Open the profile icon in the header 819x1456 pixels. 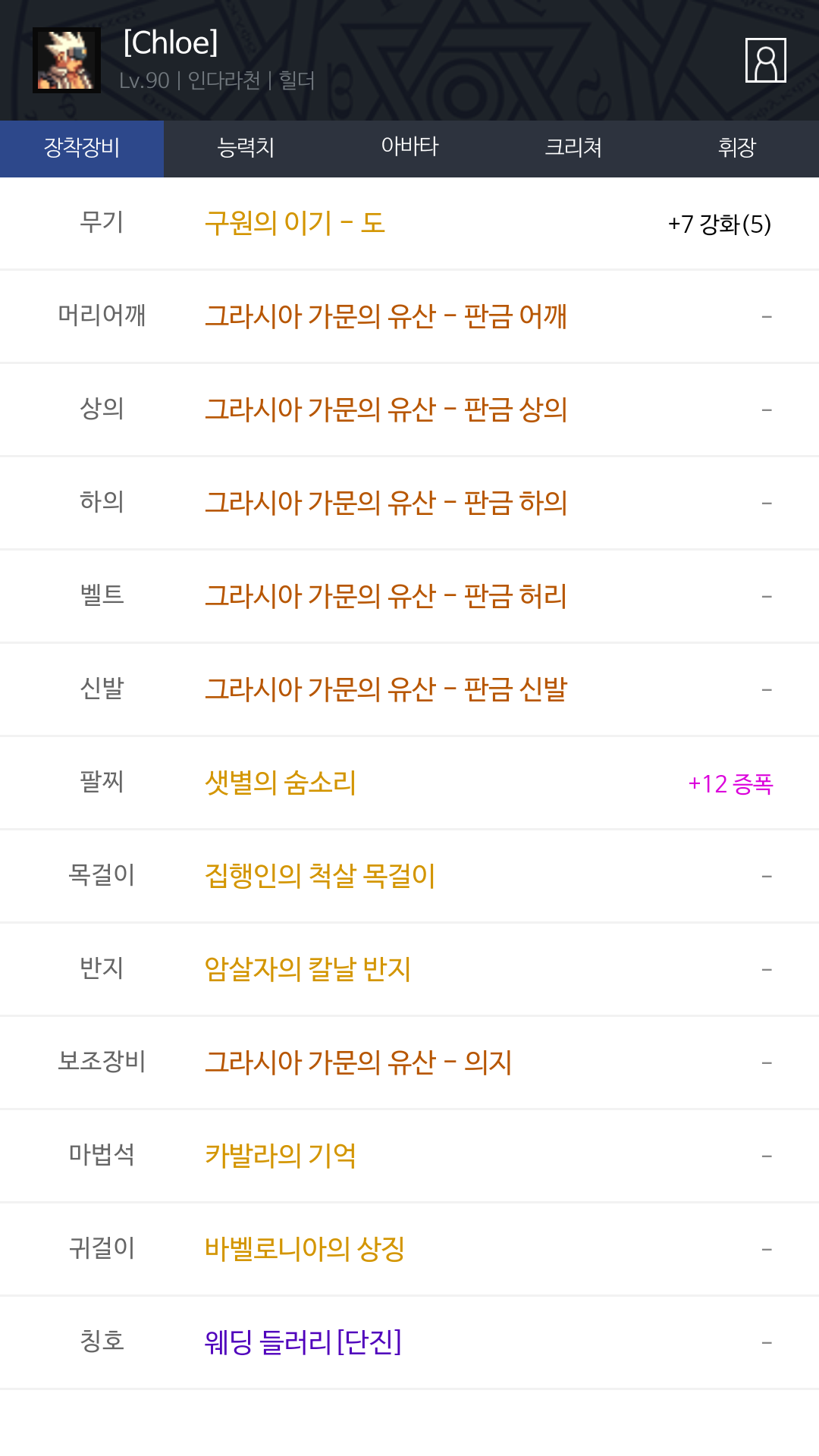[765, 60]
